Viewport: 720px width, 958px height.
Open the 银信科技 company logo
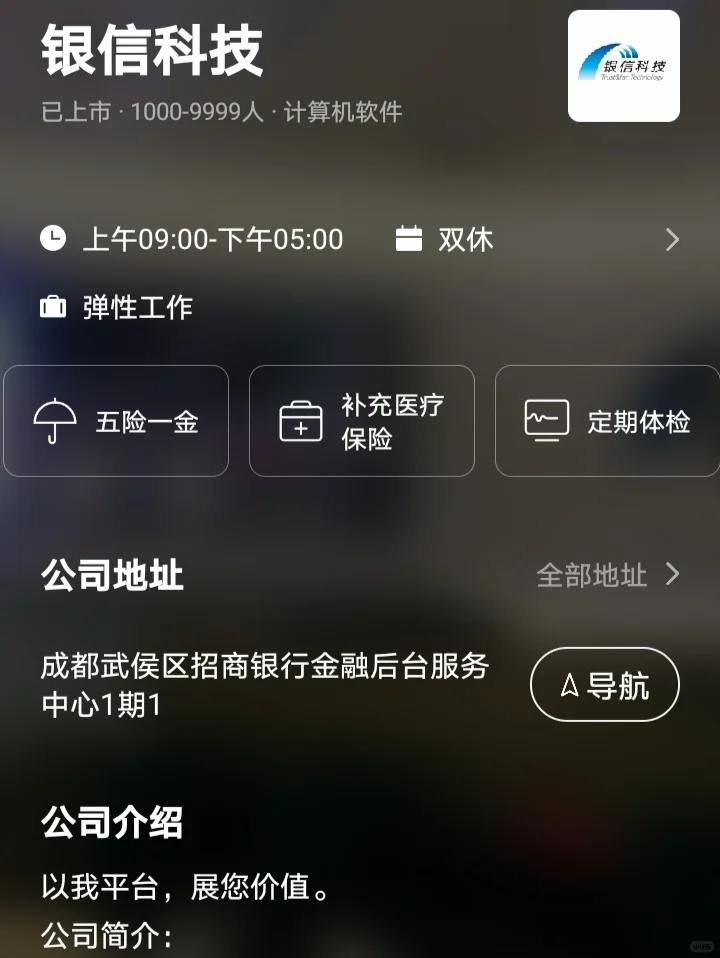coord(623,66)
